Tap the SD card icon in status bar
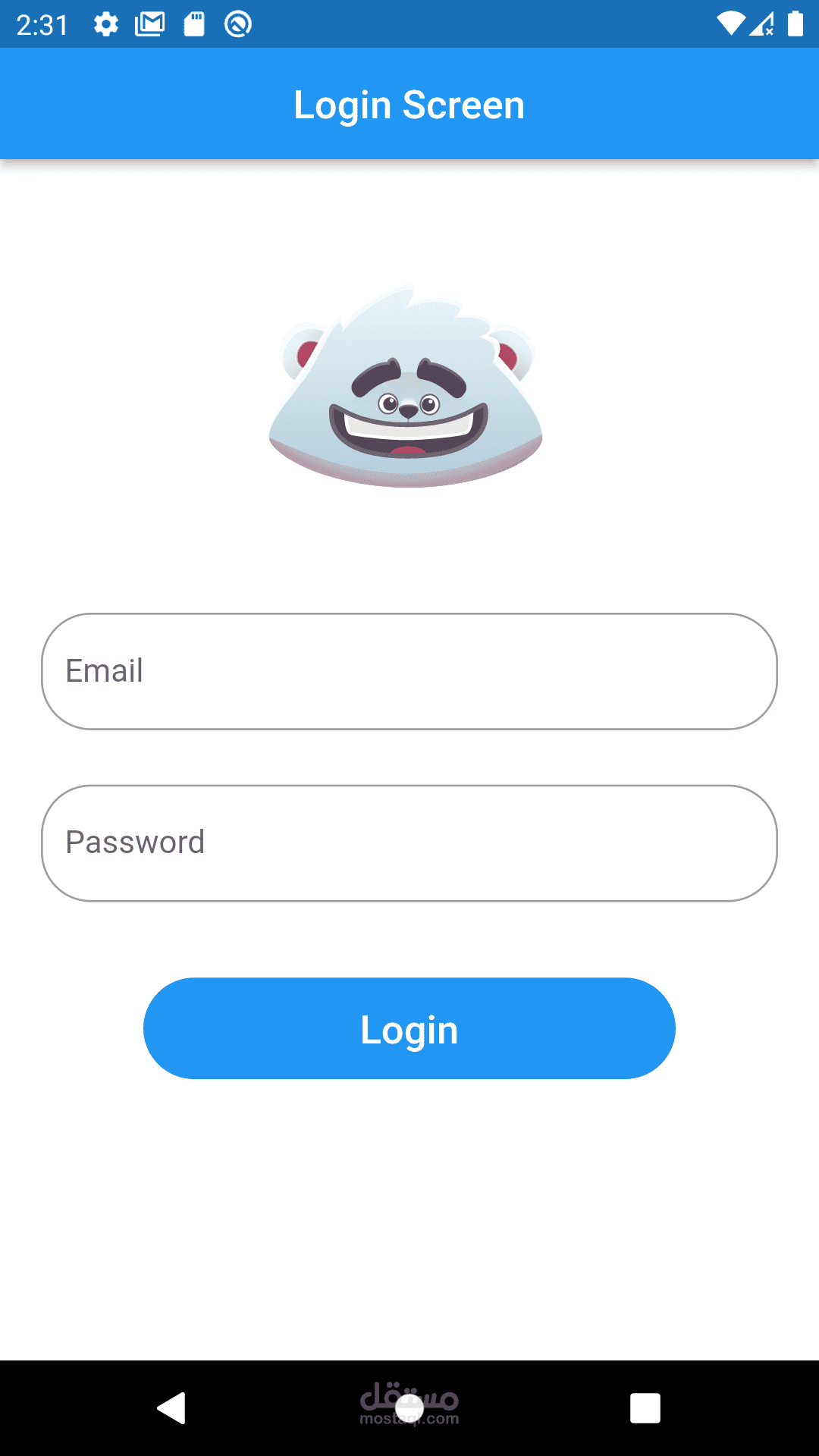 [194, 24]
